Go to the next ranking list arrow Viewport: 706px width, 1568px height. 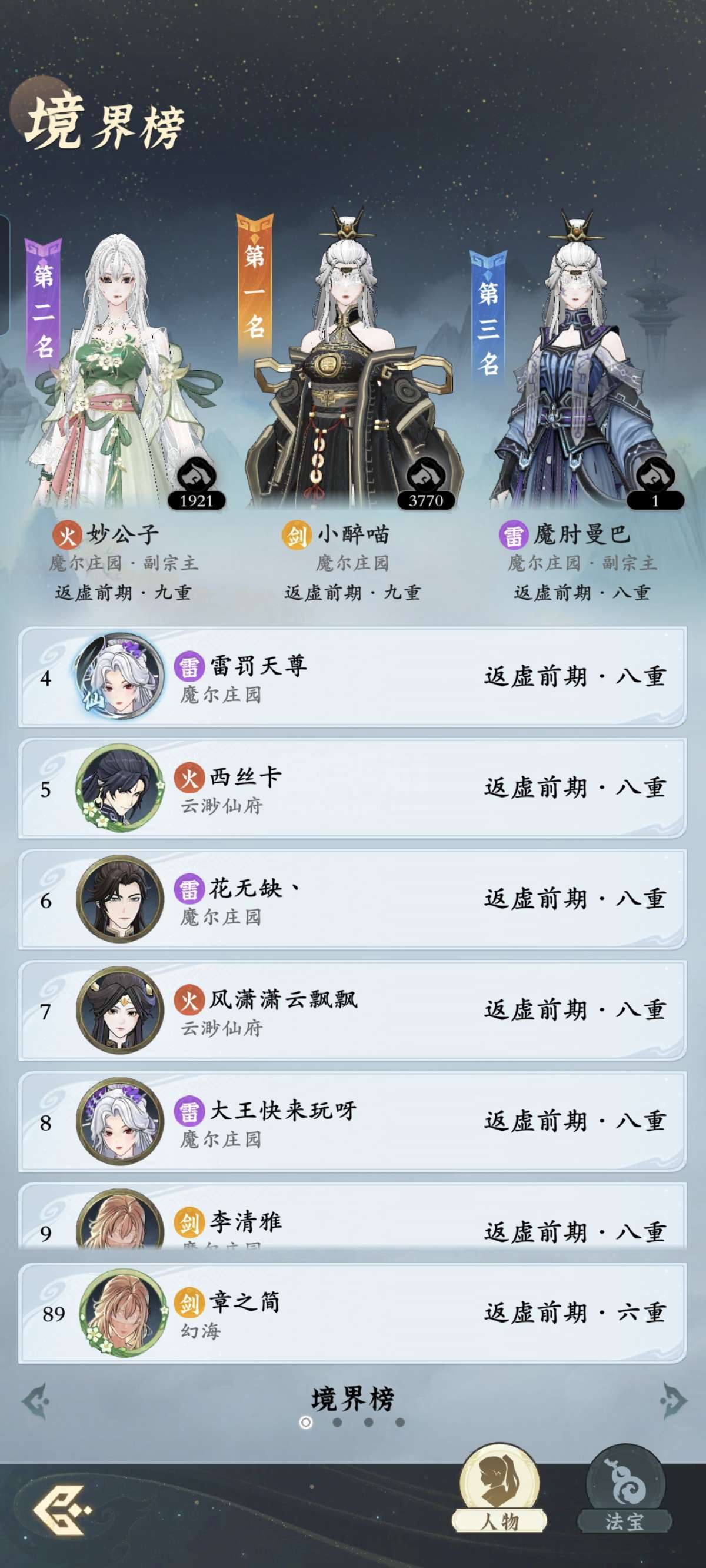coord(673,1400)
